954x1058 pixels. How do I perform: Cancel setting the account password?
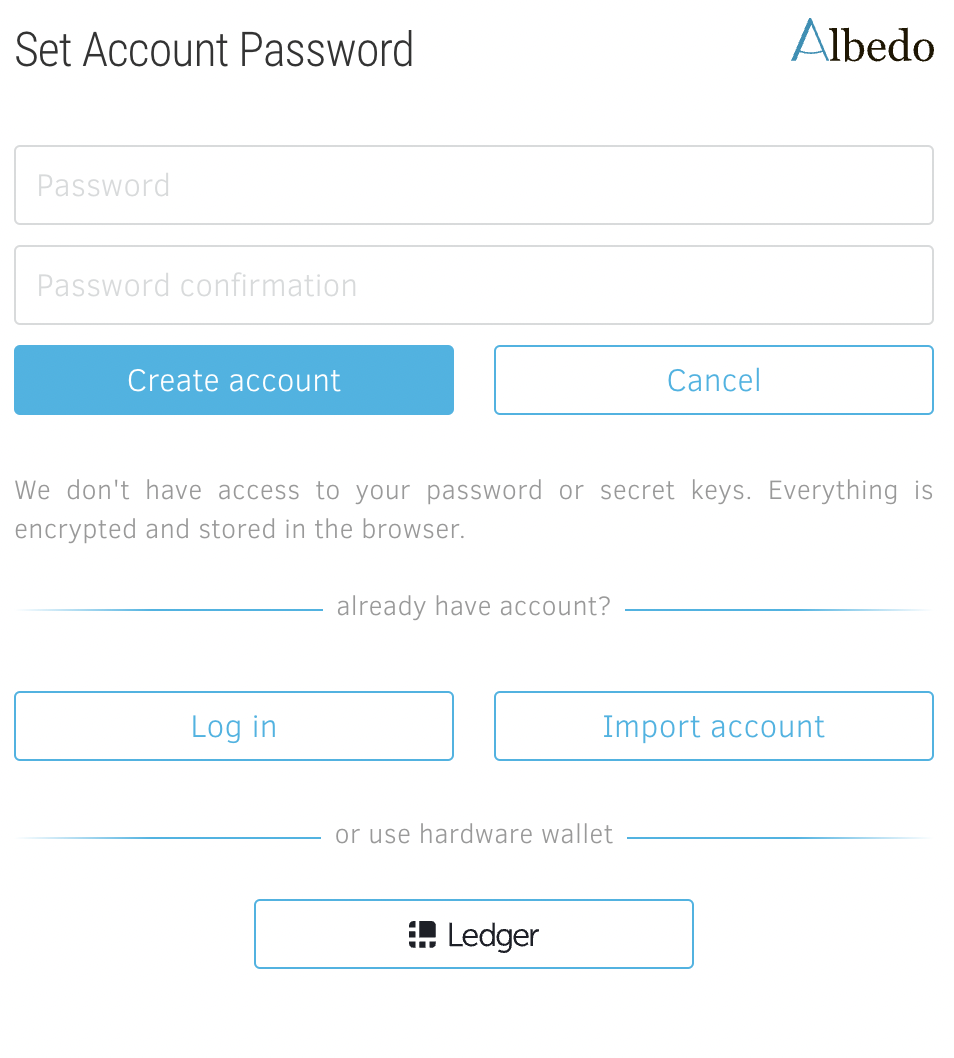[x=713, y=380]
